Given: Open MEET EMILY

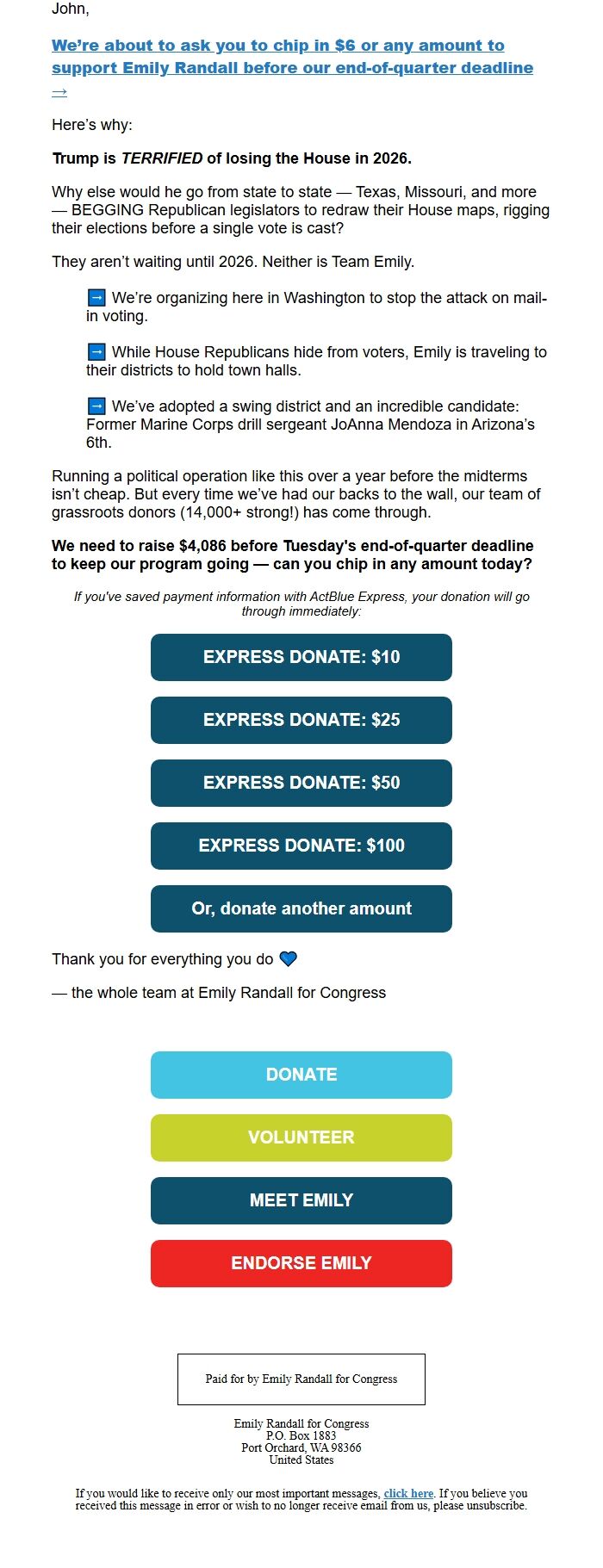Looking at the screenshot, I should point(301,1200).
